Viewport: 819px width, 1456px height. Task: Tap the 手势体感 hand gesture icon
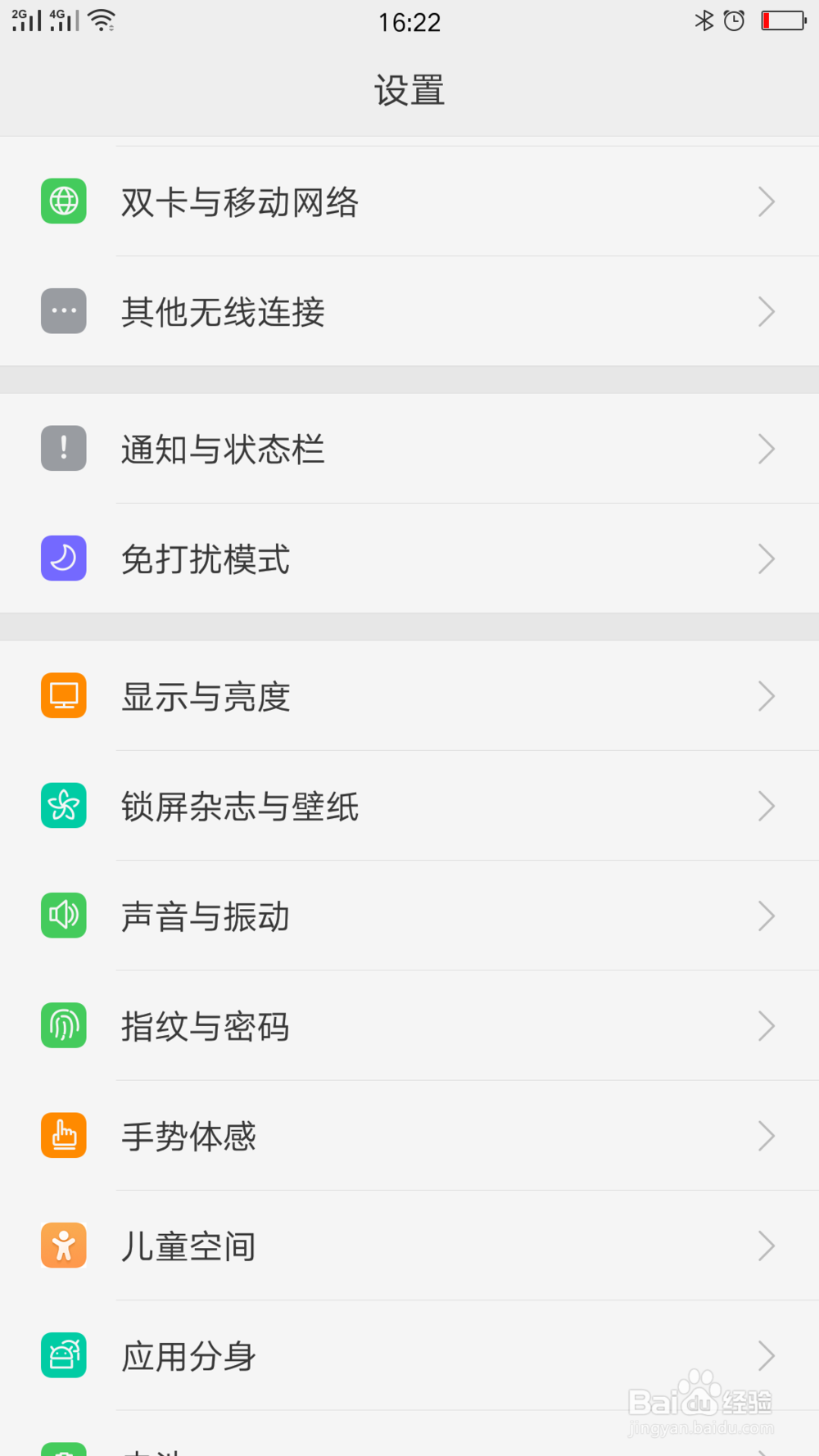click(63, 1135)
